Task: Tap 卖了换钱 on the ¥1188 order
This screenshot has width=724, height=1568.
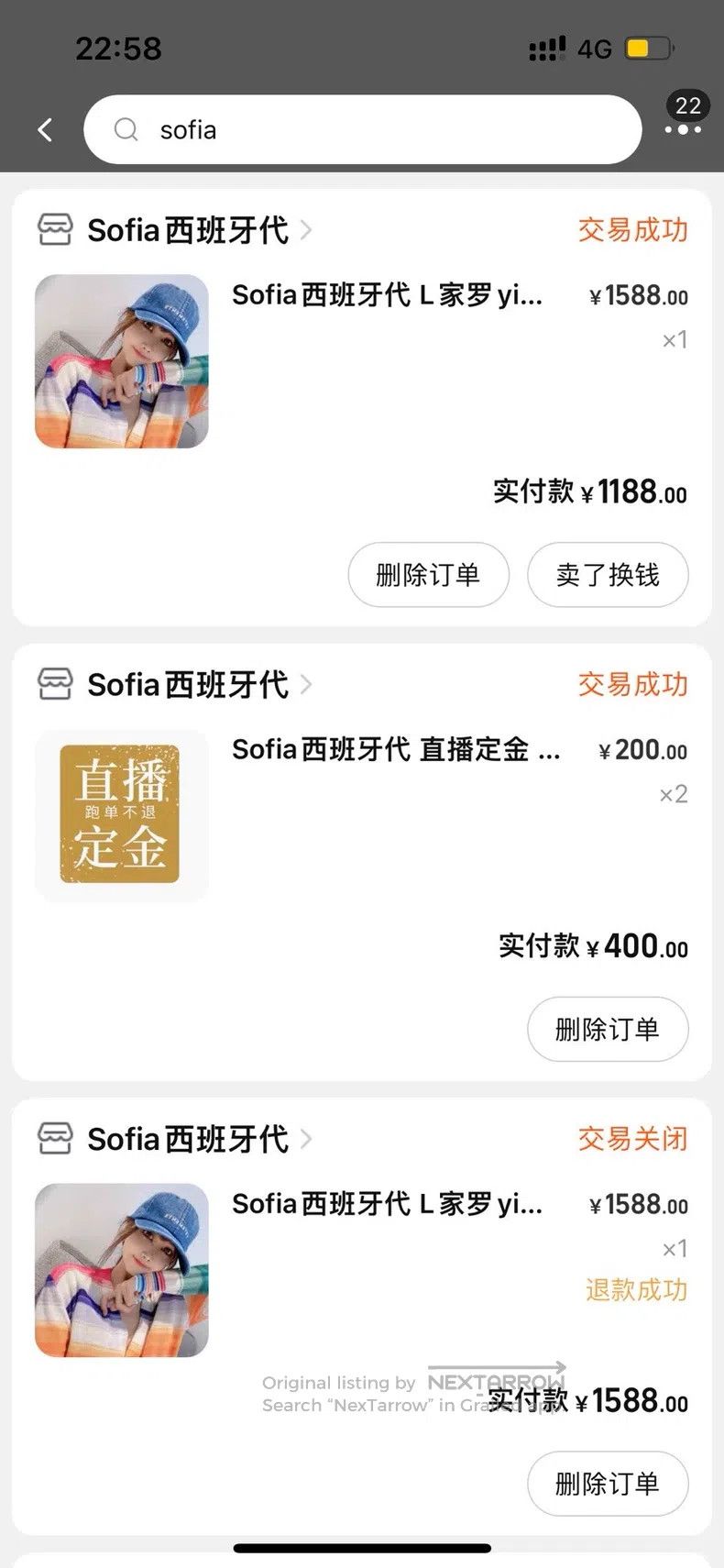Action: click(608, 575)
